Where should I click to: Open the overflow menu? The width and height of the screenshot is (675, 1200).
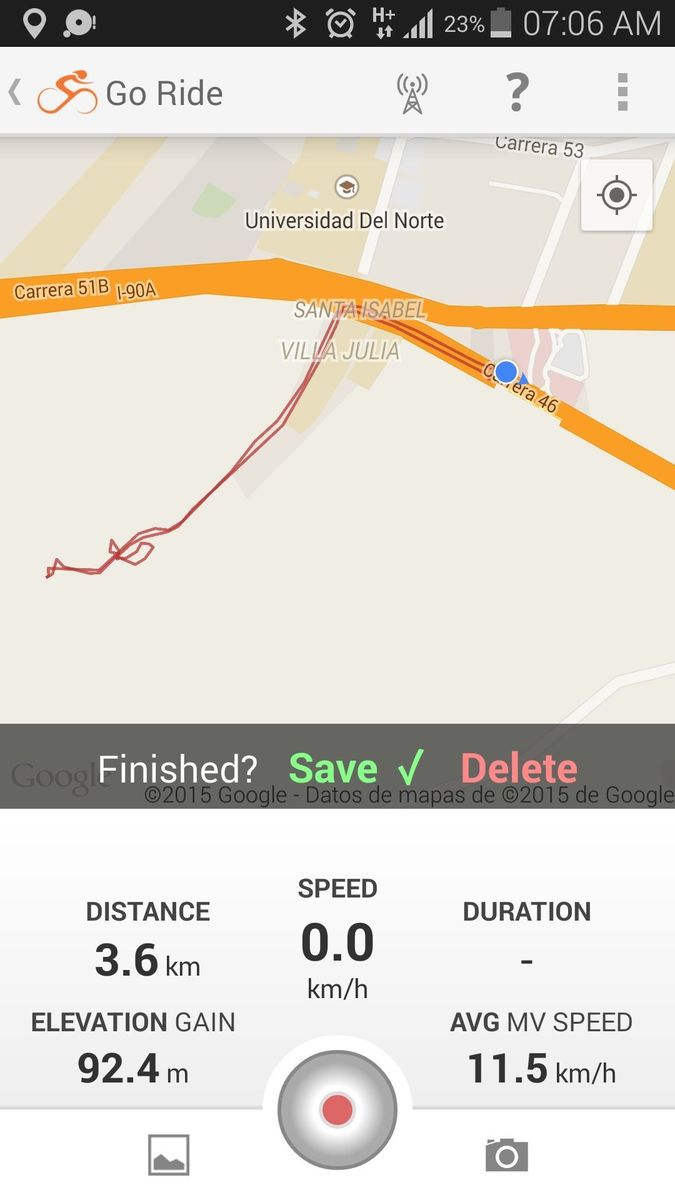[622, 93]
